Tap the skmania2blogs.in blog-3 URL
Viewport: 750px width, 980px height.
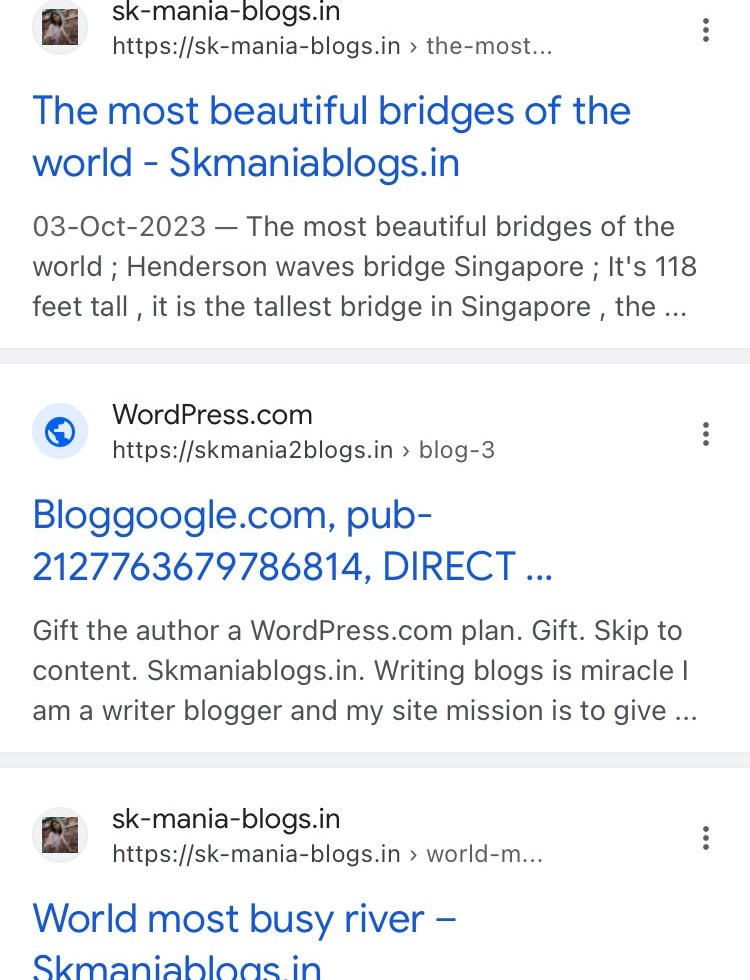tap(303, 450)
